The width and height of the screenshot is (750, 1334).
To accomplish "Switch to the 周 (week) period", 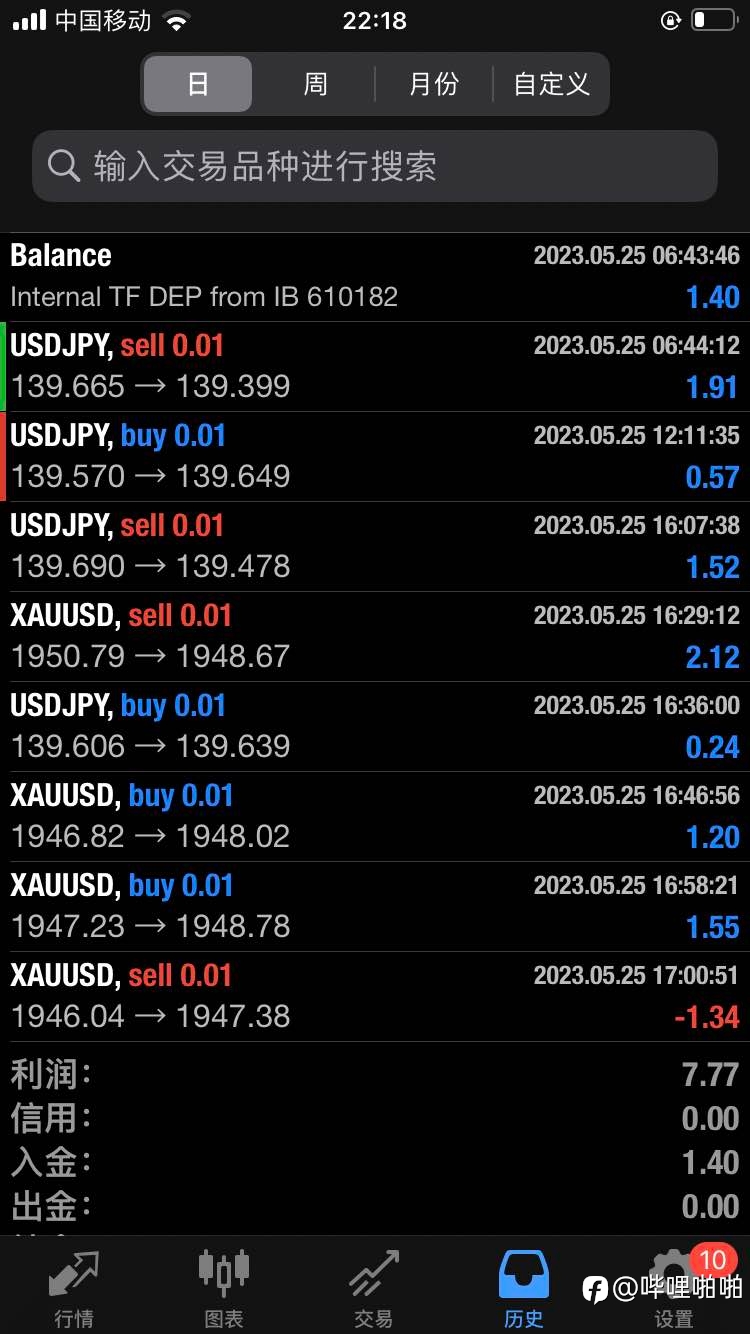I will [x=315, y=84].
